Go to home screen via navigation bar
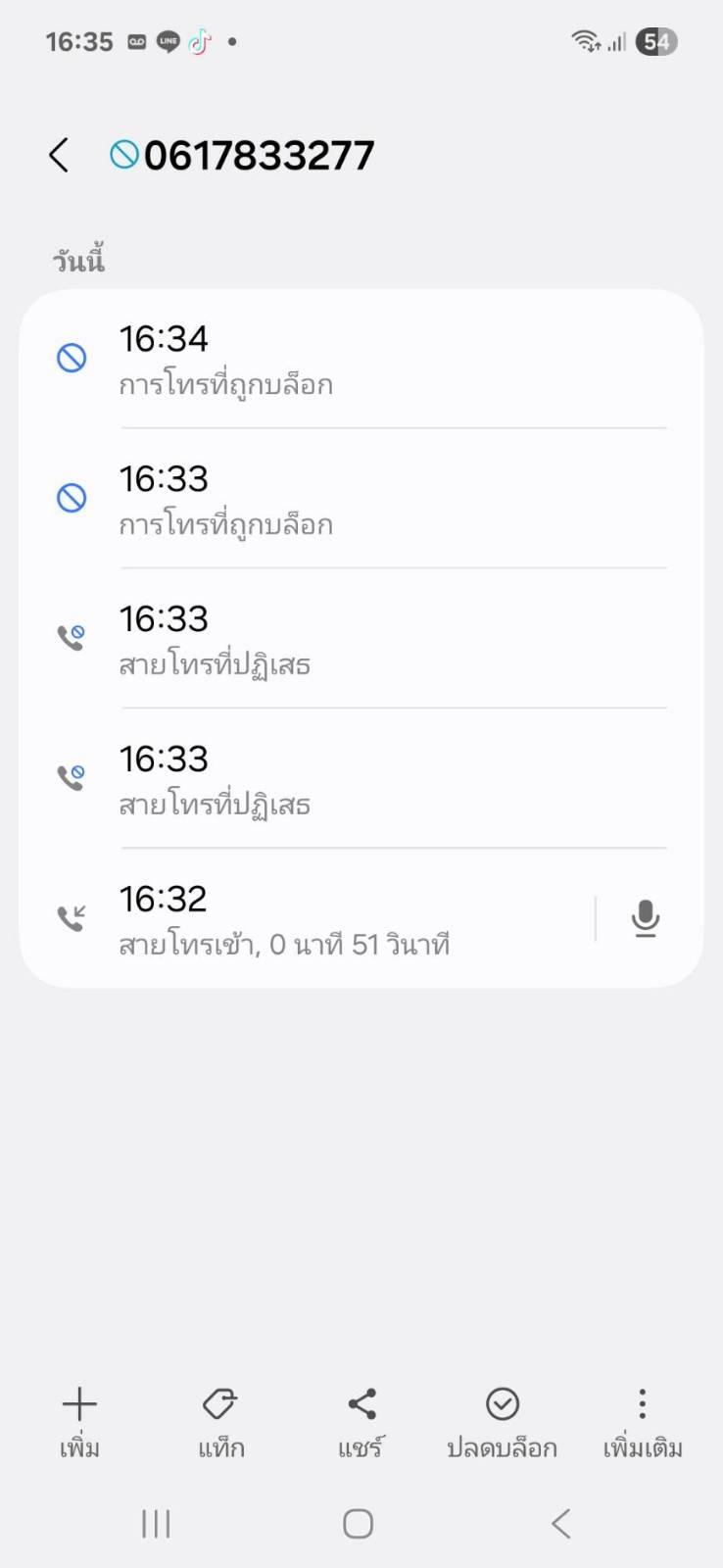 pyautogui.click(x=358, y=1524)
